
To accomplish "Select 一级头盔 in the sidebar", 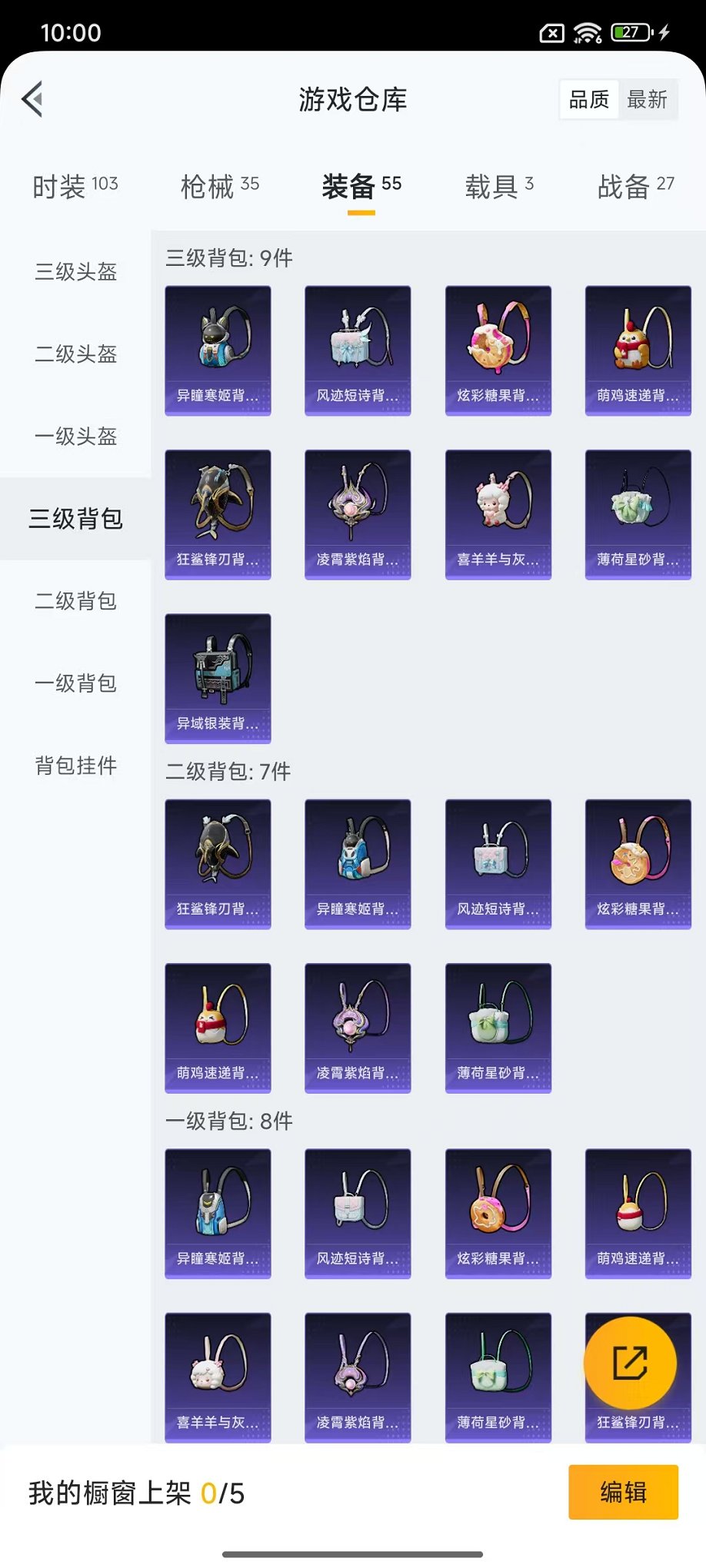I will (x=75, y=437).
